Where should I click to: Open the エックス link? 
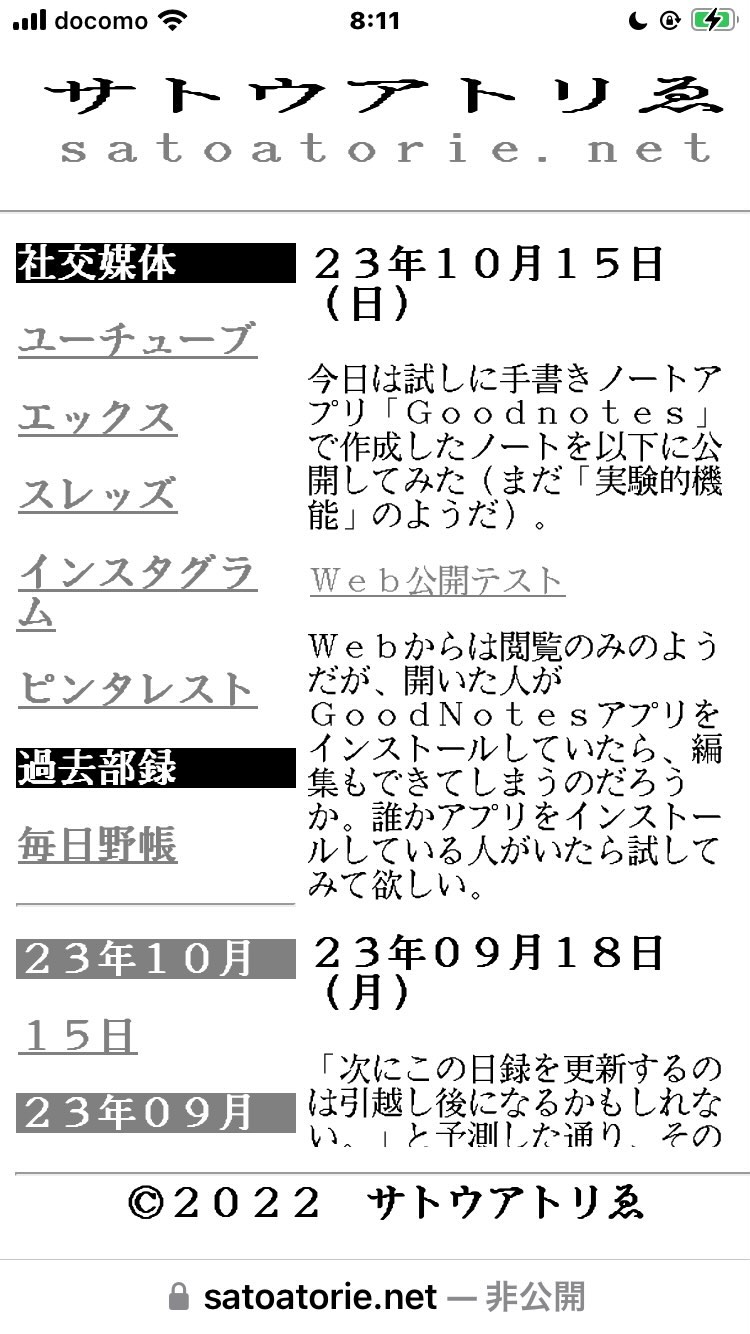click(97, 417)
